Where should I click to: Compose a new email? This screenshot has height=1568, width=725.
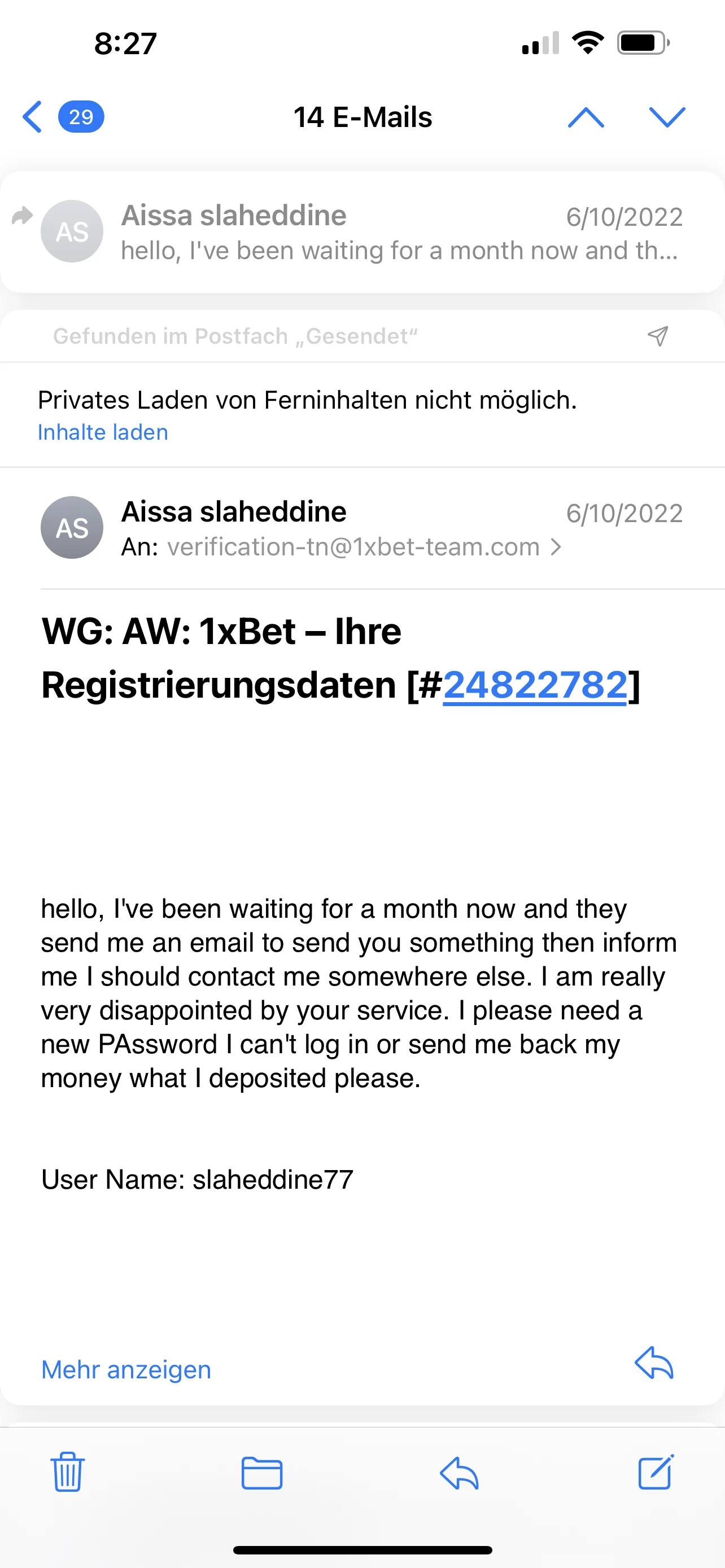[x=656, y=1472]
